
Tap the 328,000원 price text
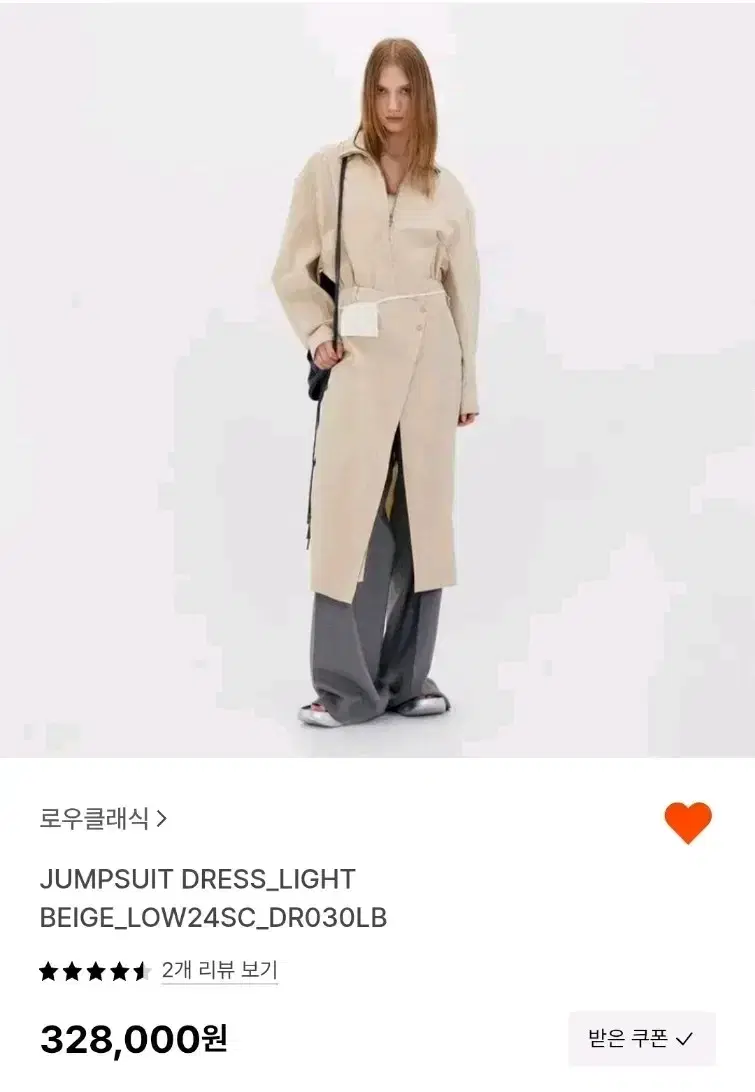coord(131,1040)
